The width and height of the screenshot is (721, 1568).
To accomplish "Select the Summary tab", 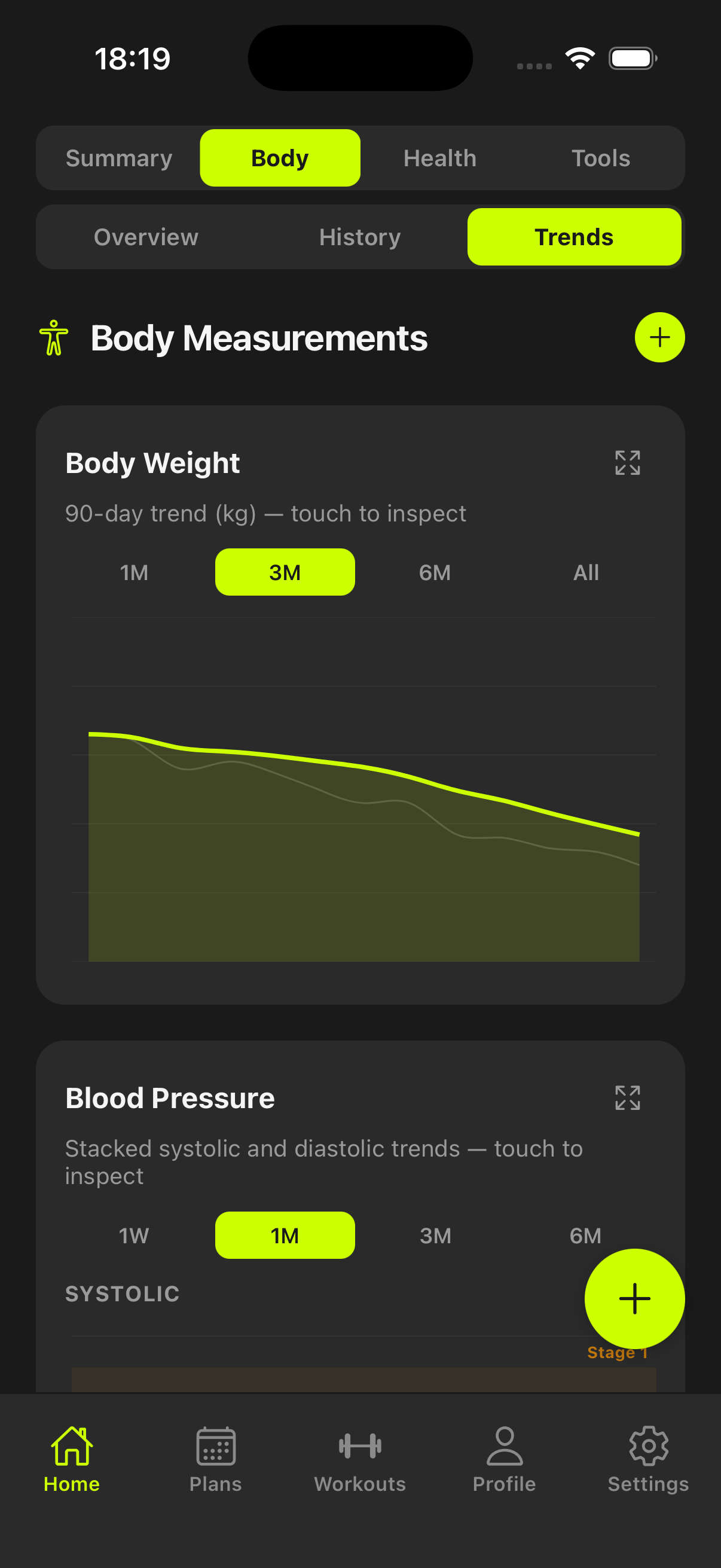I will point(118,158).
